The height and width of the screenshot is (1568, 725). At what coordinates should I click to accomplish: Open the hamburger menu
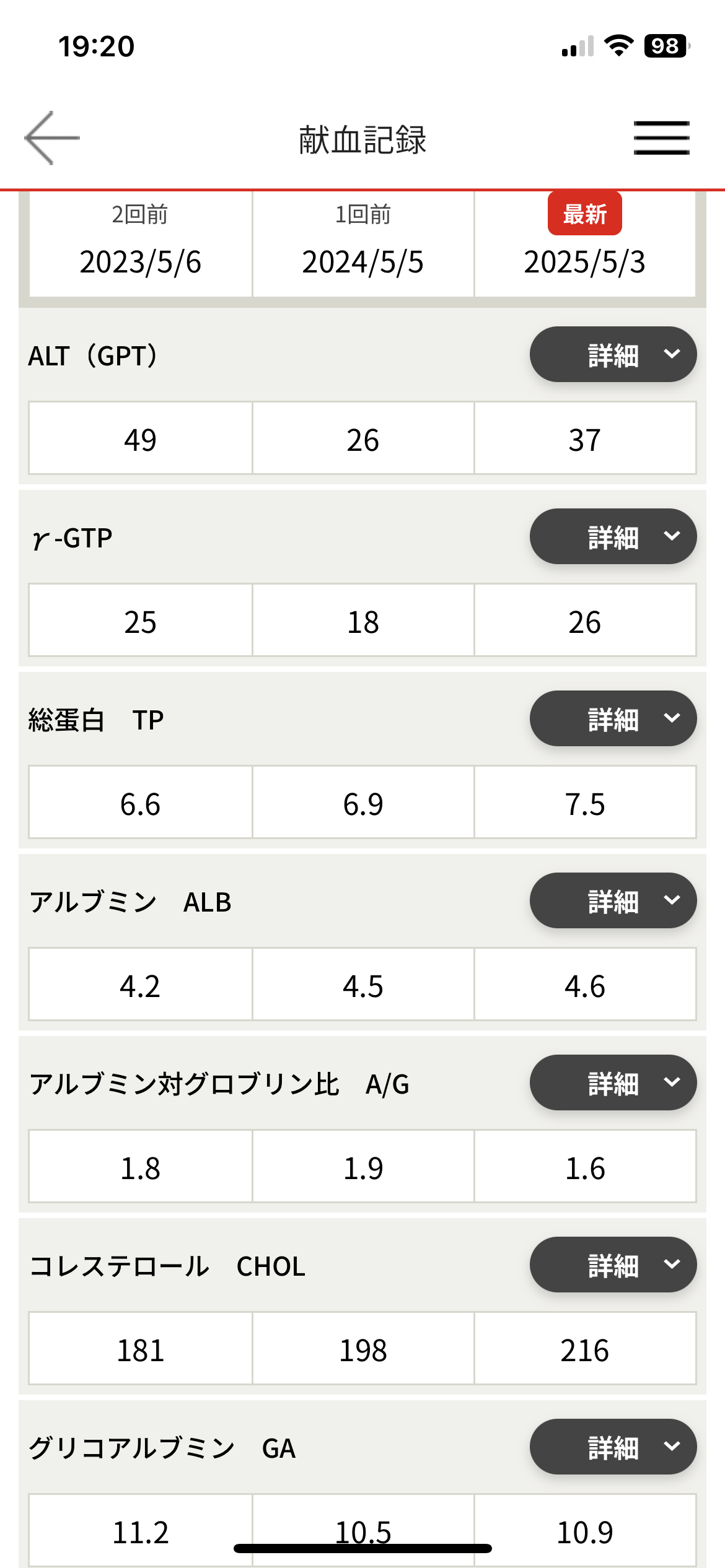point(661,138)
